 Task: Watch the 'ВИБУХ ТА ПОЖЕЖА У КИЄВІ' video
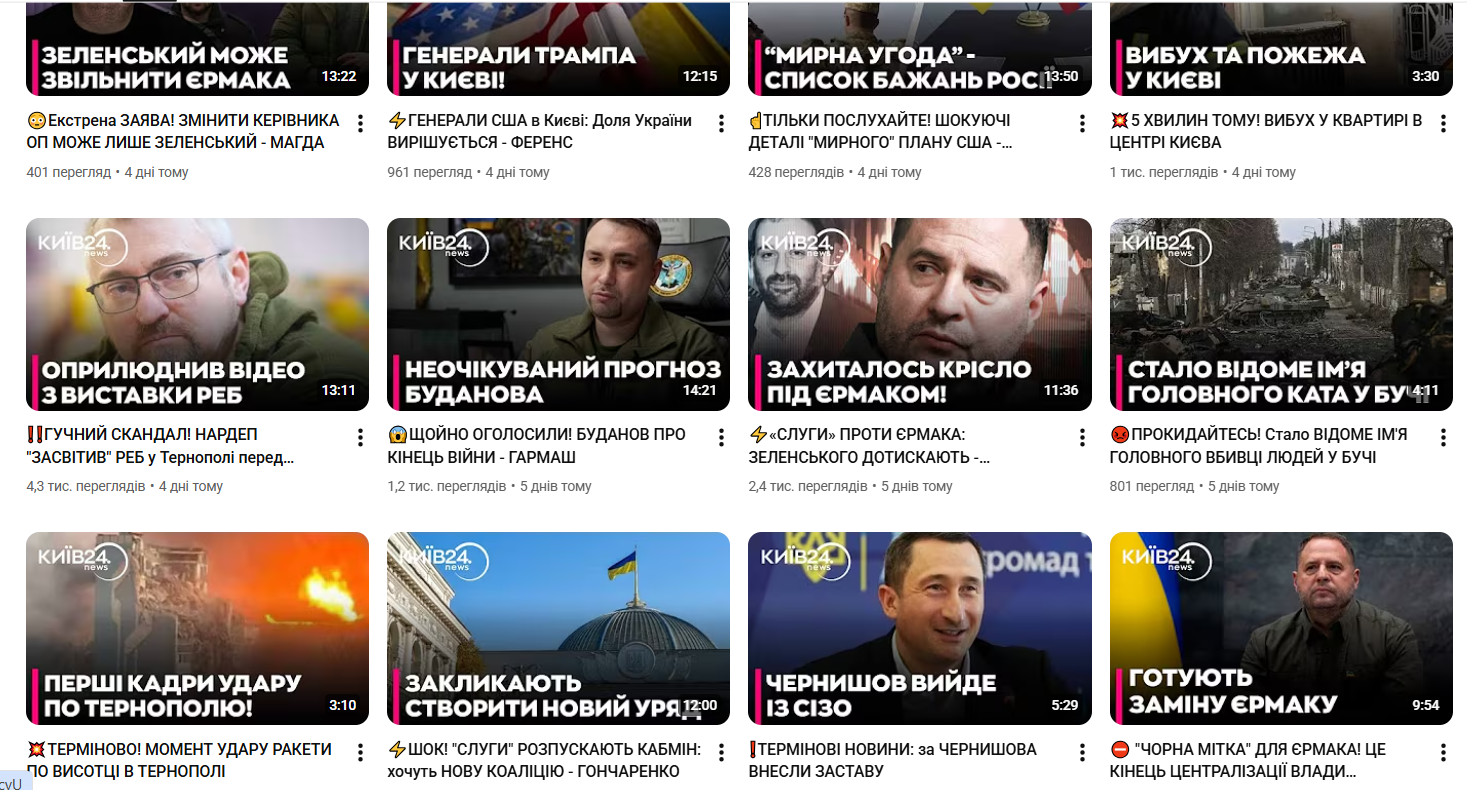click(1280, 48)
